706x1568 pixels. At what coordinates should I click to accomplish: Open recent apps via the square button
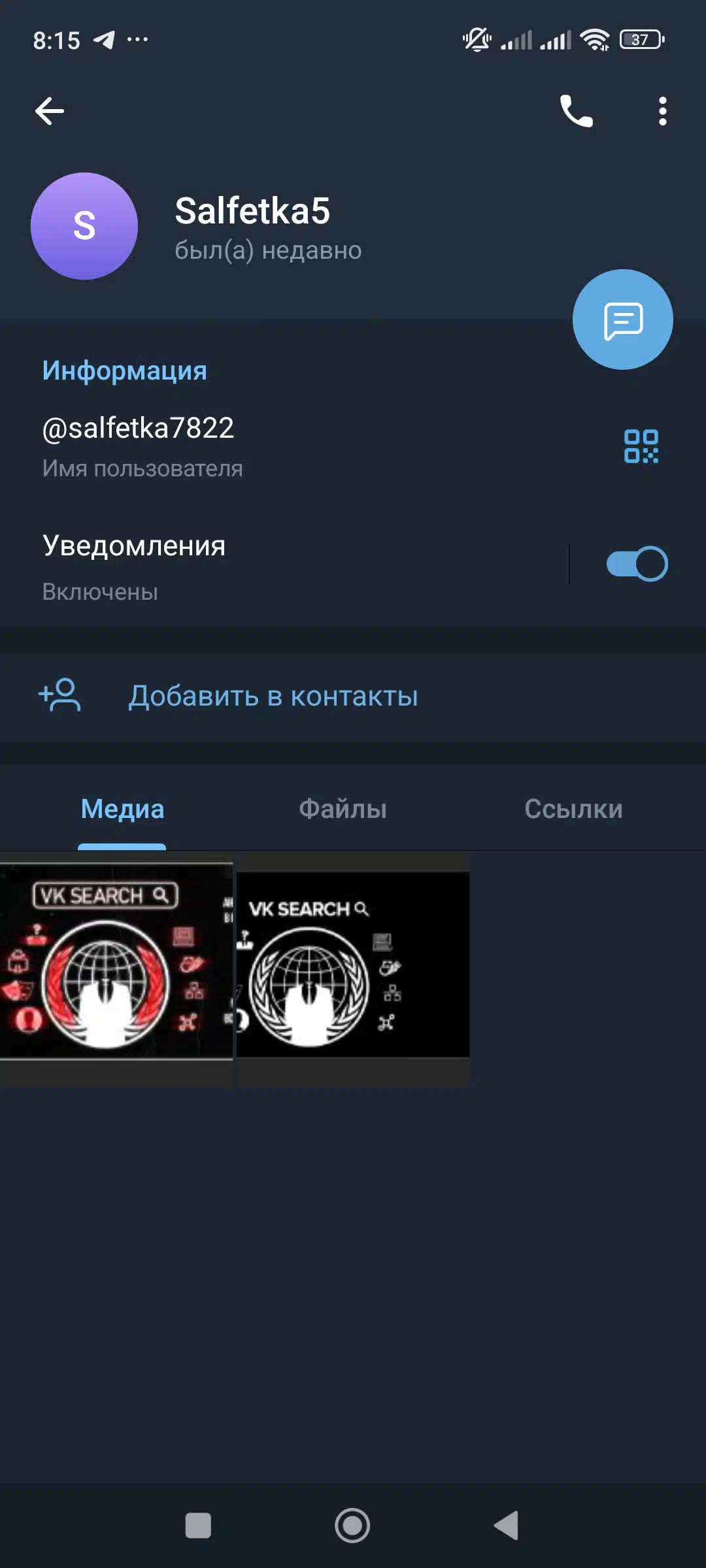pos(198,1526)
